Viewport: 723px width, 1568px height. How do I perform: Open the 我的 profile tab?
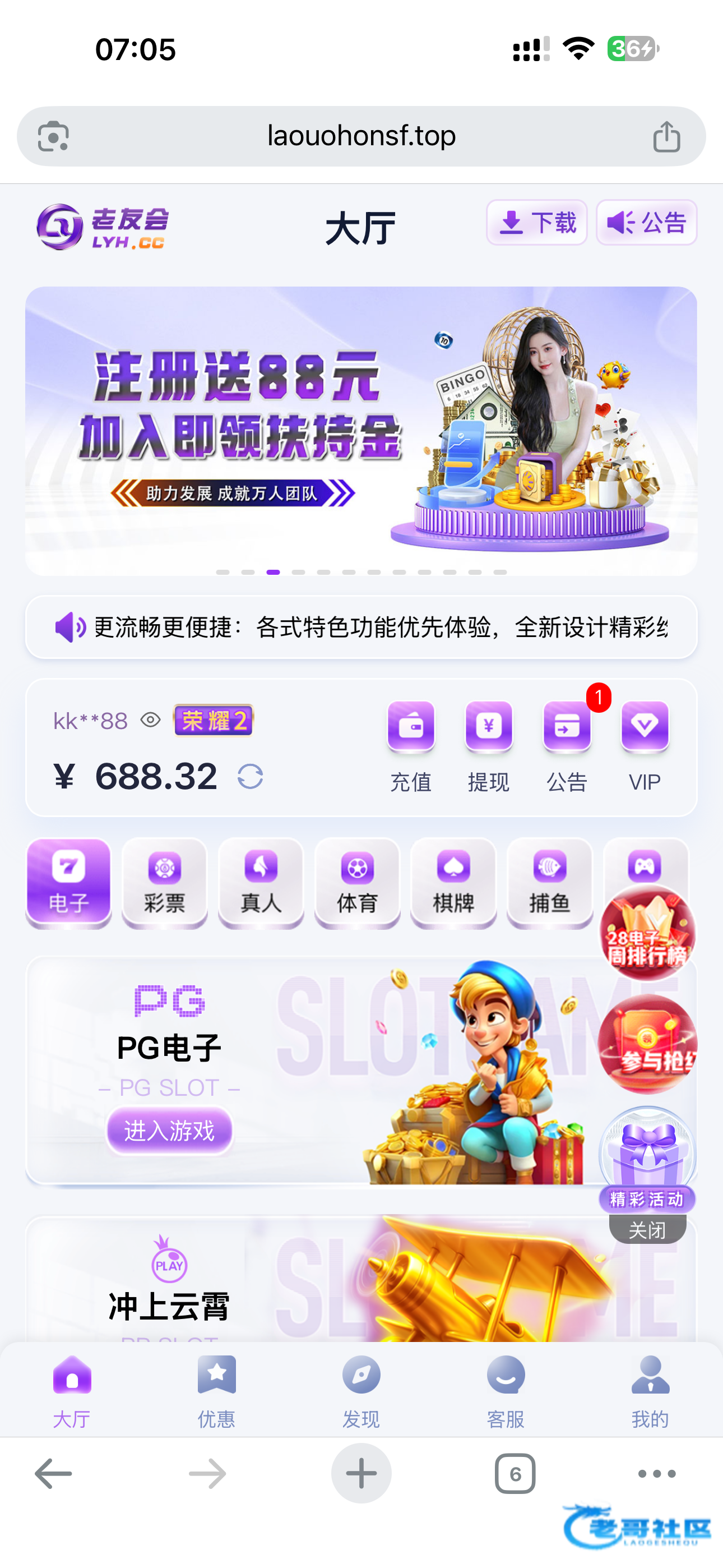[x=650, y=1391]
